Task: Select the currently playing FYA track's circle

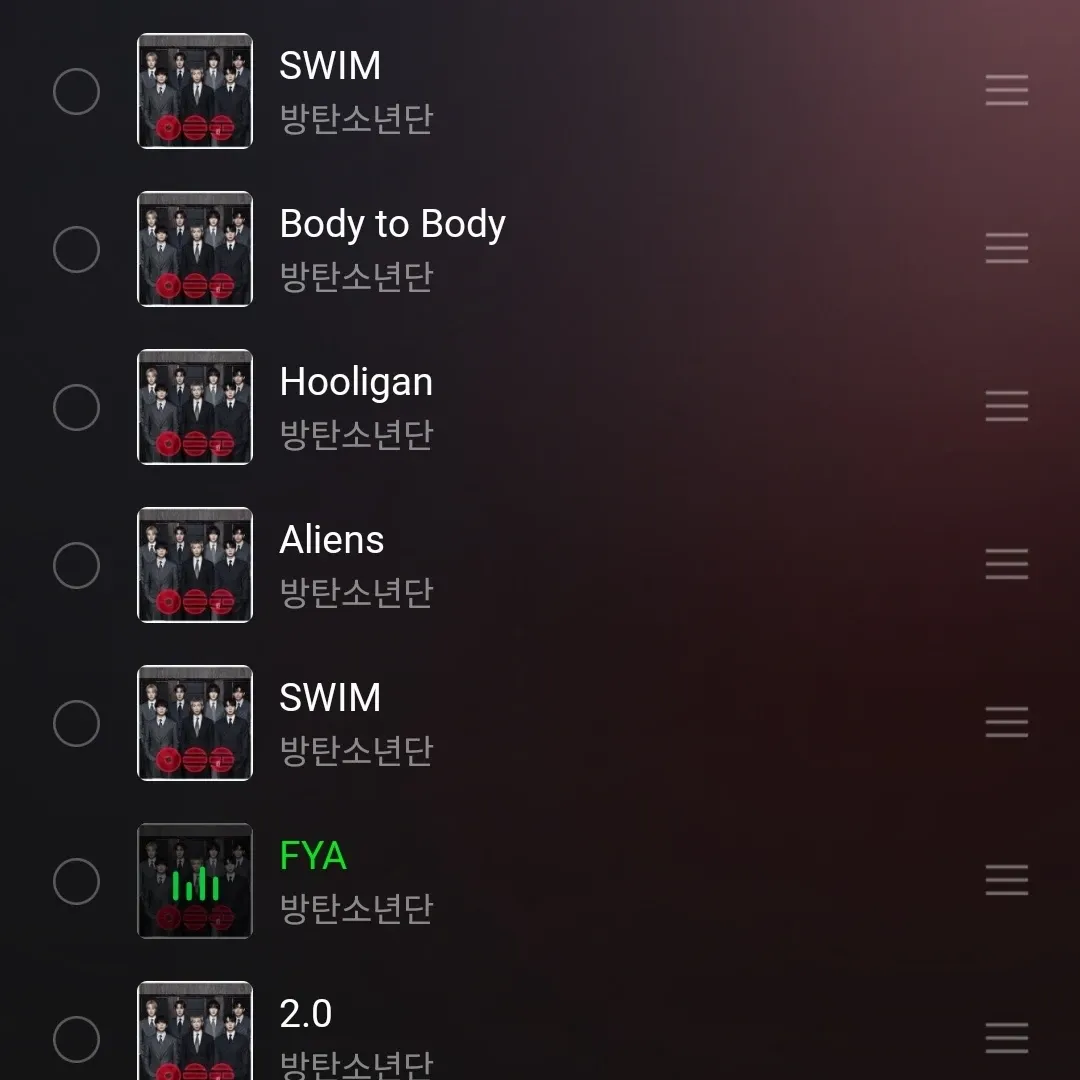Action: pyautogui.click(x=76, y=881)
